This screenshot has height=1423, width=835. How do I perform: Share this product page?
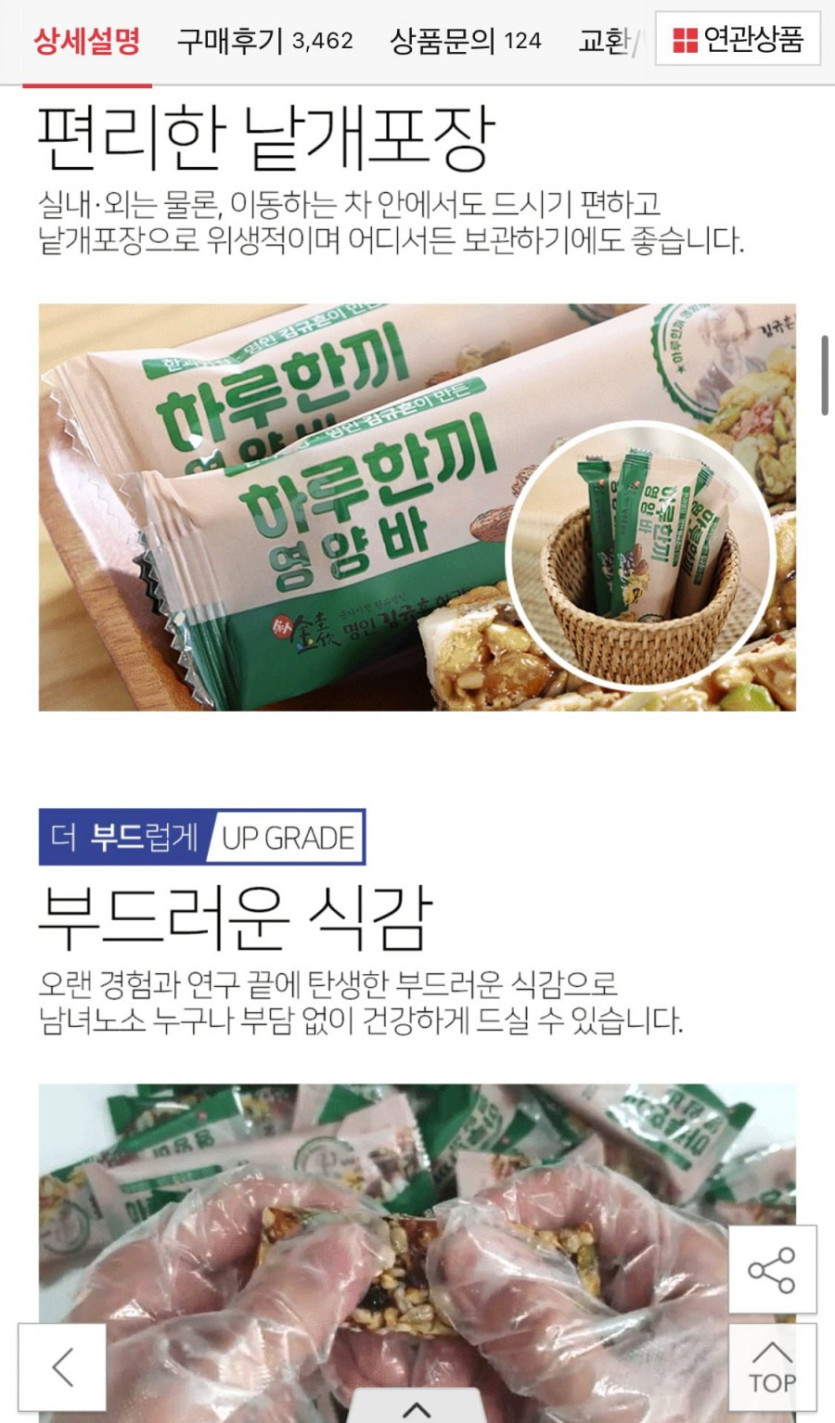pyautogui.click(x=772, y=1269)
